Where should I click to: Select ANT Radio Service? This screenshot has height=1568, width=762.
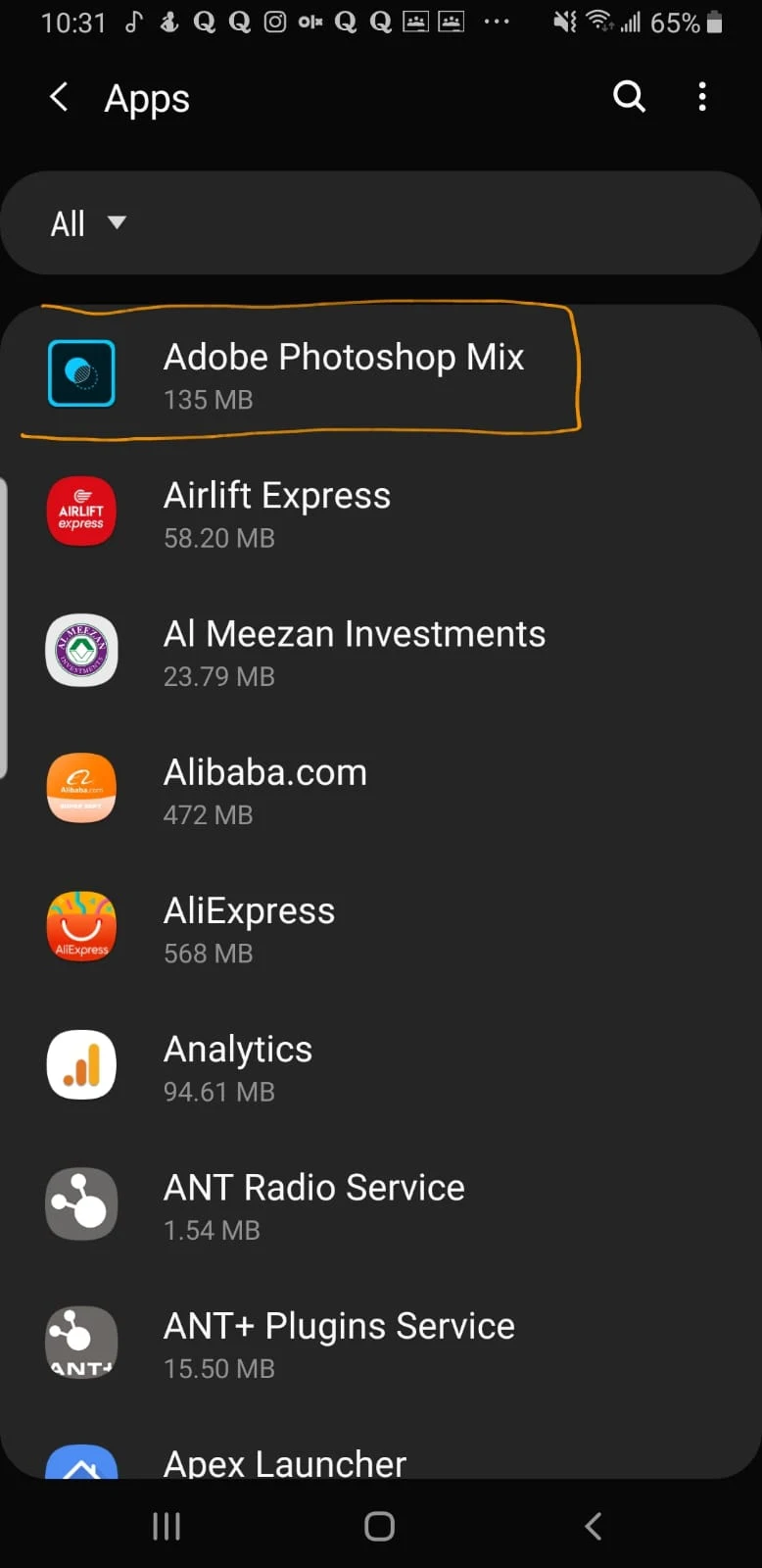(x=381, y=1203)
